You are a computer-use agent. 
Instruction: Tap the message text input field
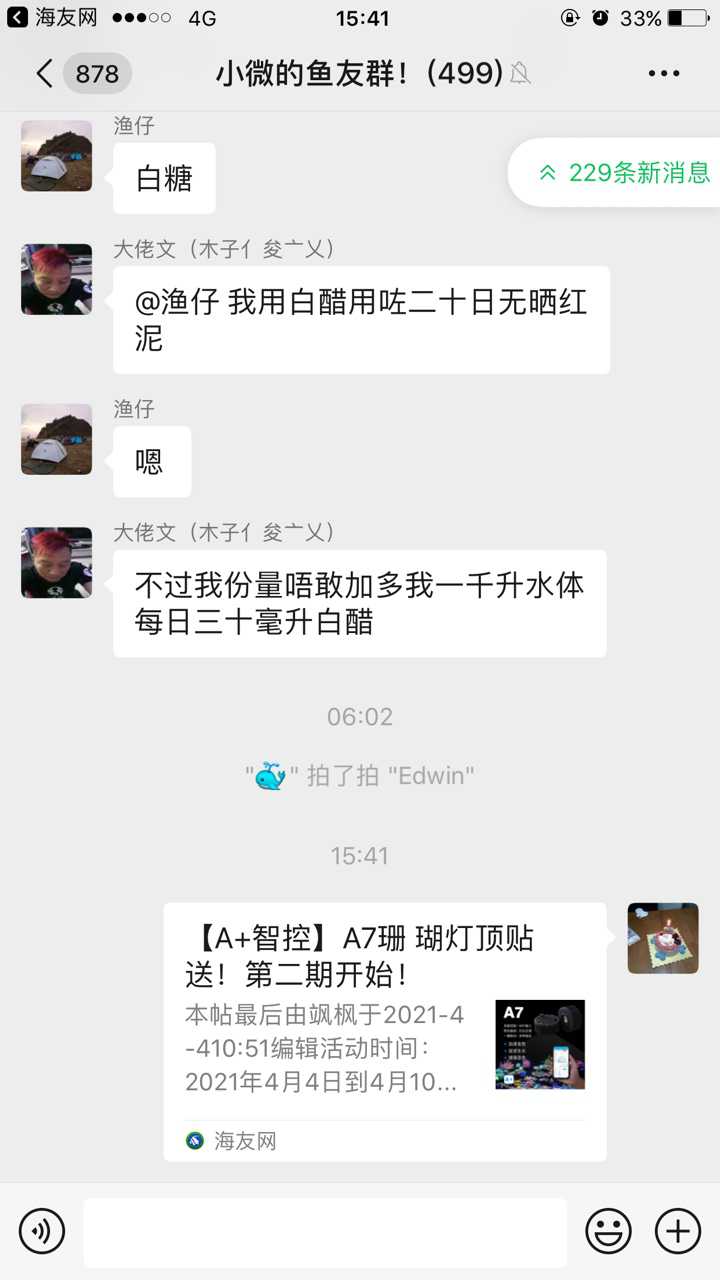coord(325,1232)
